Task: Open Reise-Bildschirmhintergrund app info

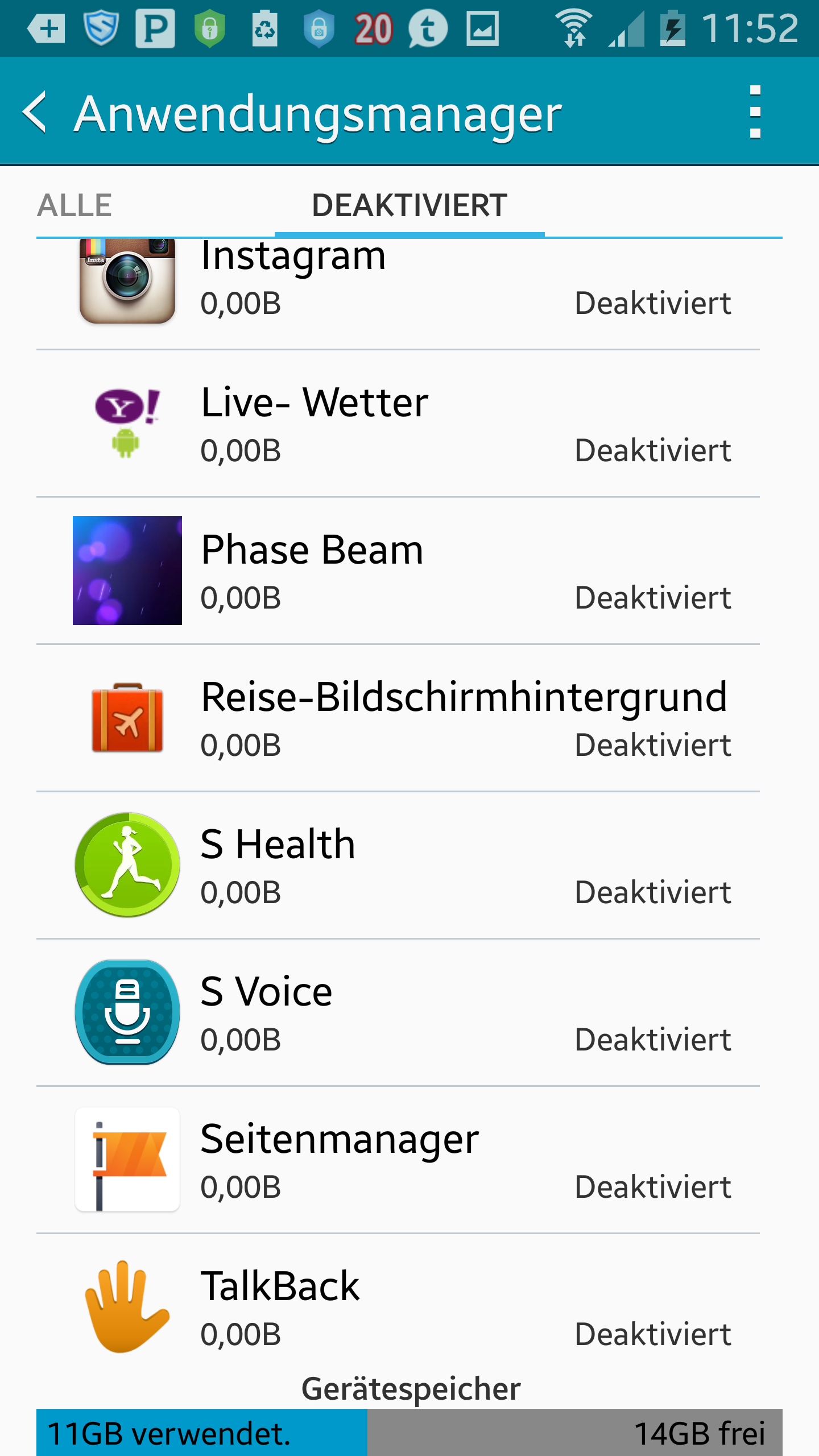Action: point(398,718)
